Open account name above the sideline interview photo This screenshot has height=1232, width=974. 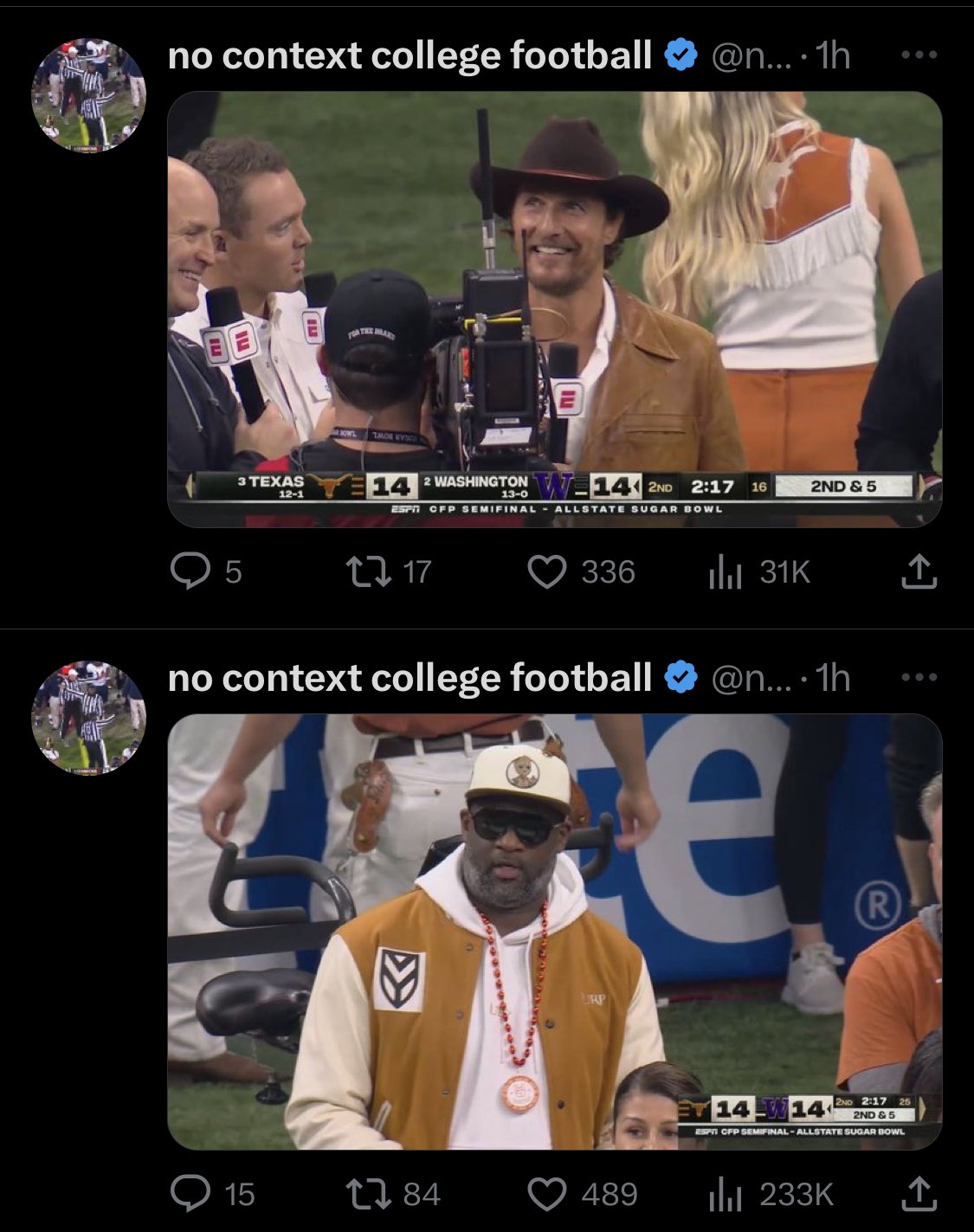tap(409, 55)
